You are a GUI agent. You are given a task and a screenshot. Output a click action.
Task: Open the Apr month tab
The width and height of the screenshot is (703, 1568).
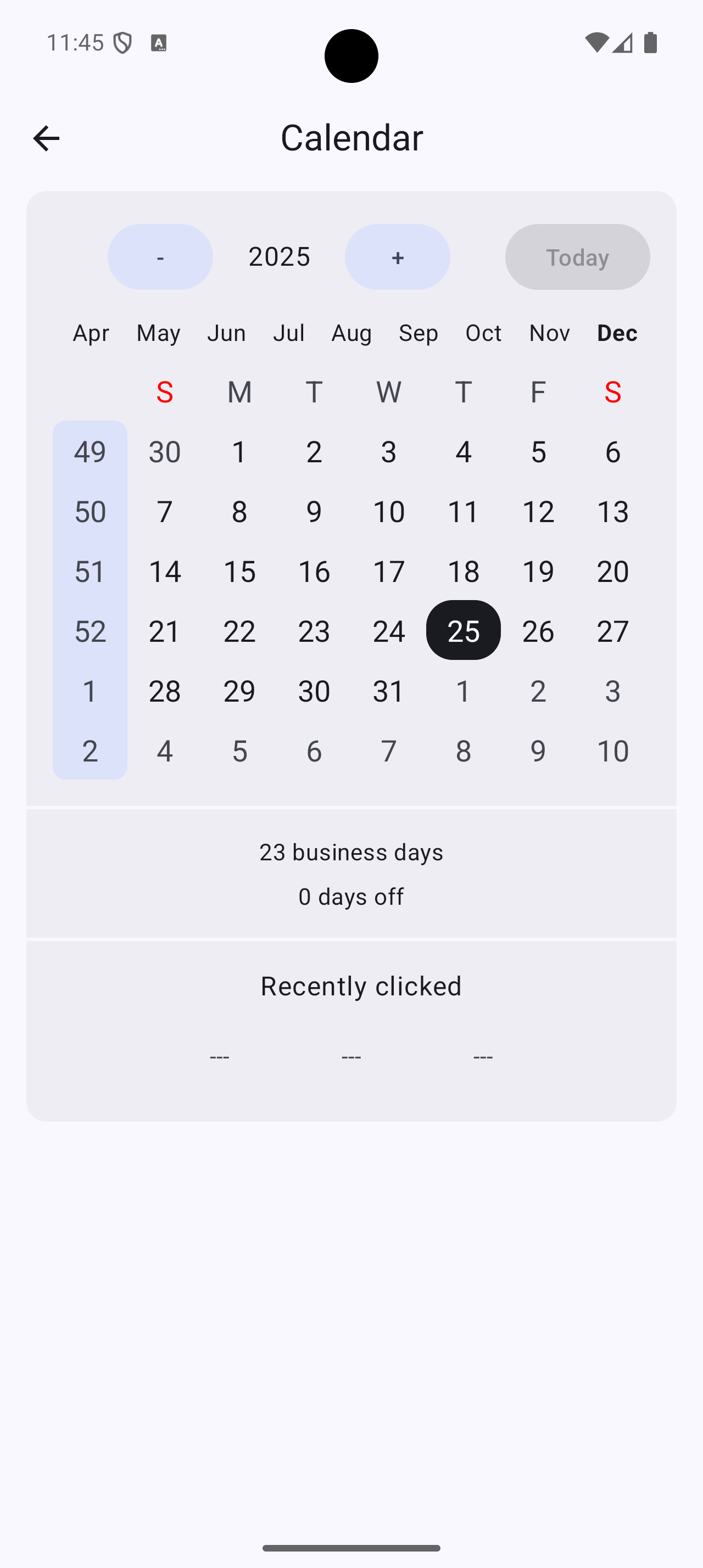[91, 333]
